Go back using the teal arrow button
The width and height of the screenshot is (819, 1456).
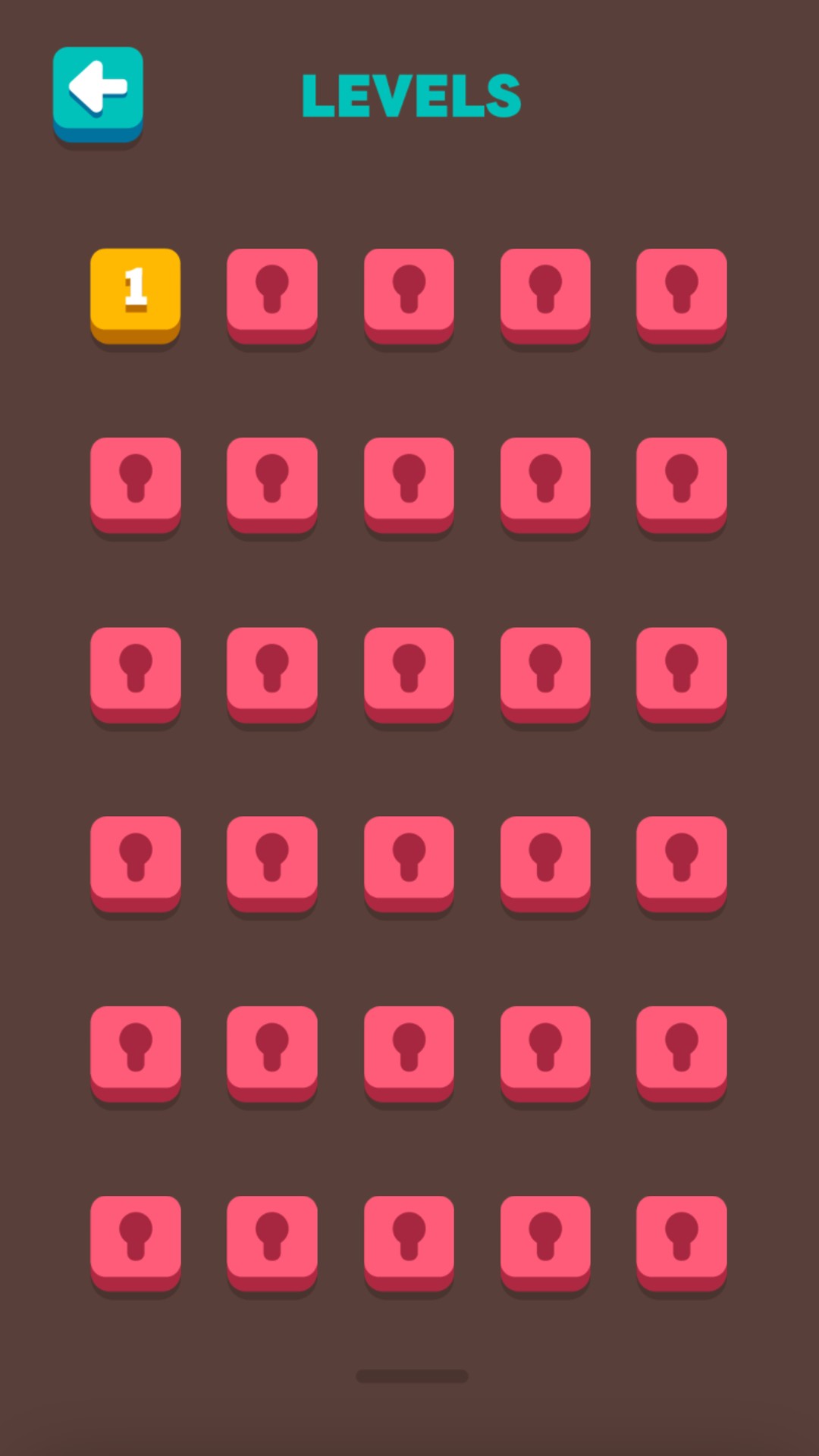tap(98, 94)
